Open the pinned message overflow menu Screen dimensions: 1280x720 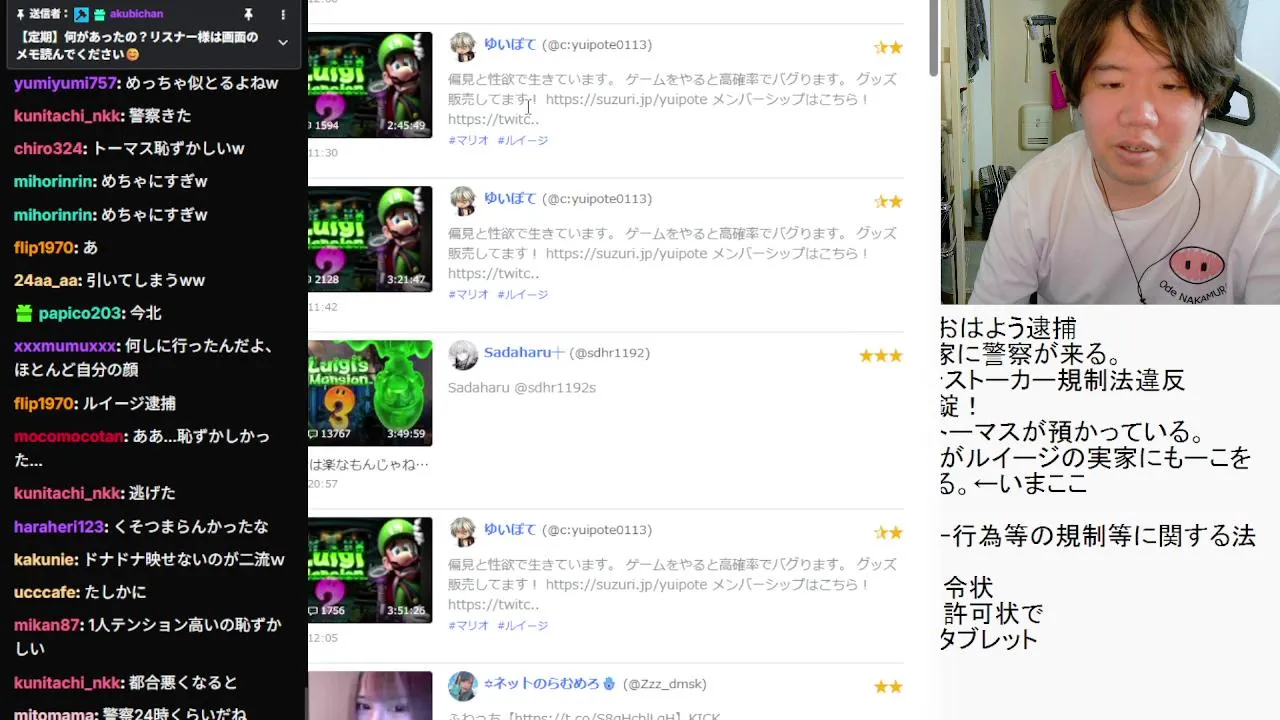[x=283, y=14]
